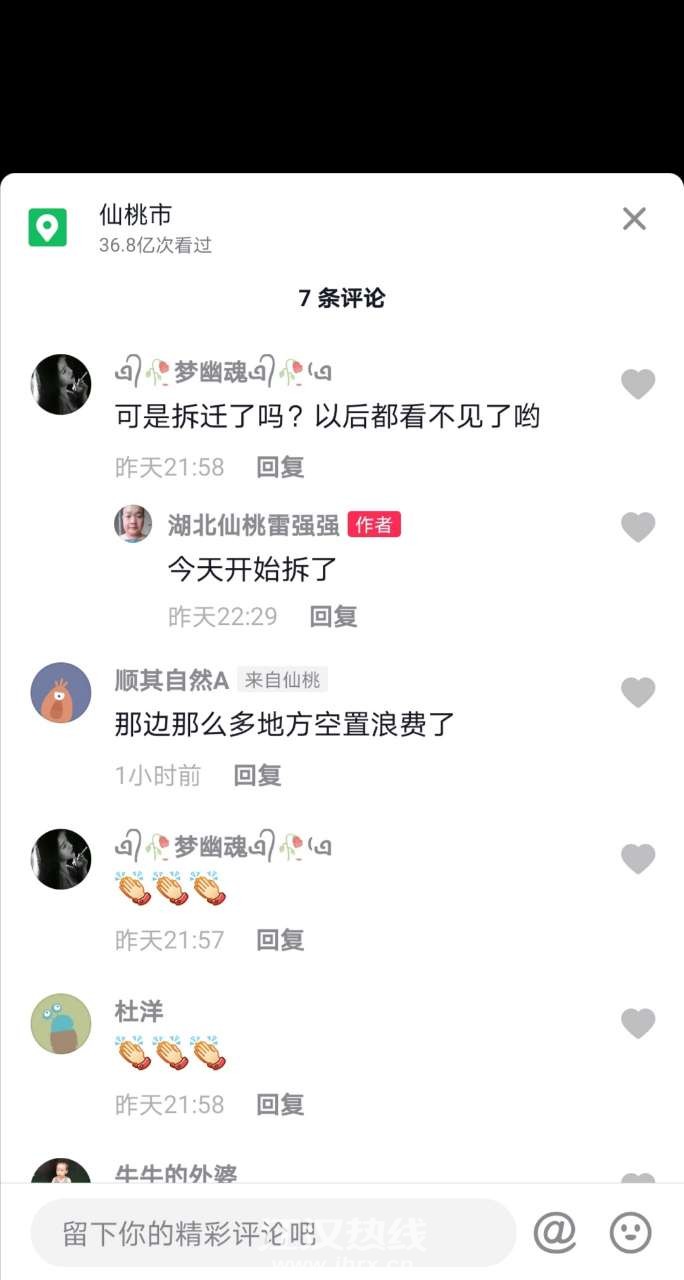Mention a user with the @ icon
The image size is (684, 1280).
tap(554, 1233)
